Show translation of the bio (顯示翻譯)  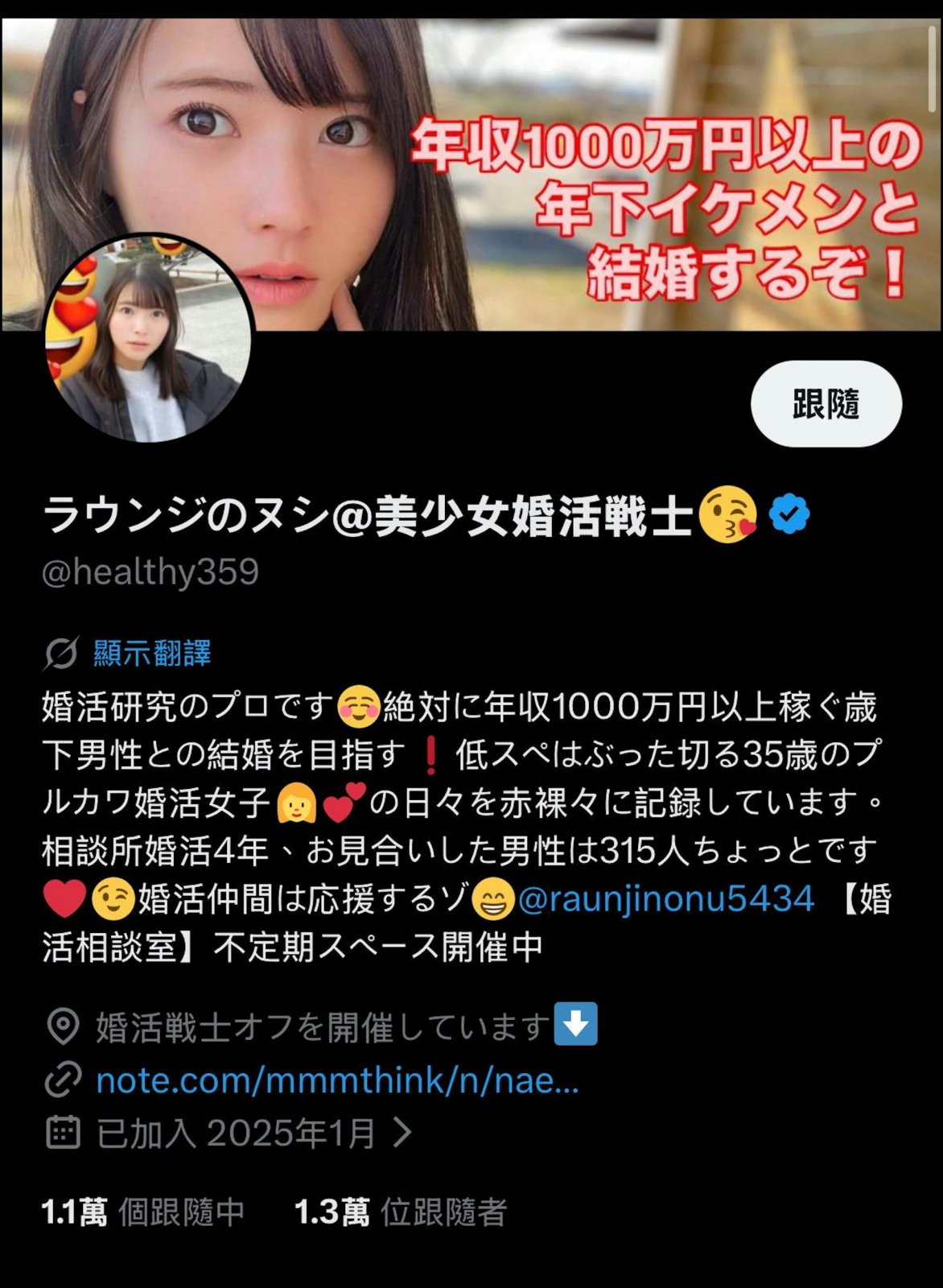pos(151,653)
